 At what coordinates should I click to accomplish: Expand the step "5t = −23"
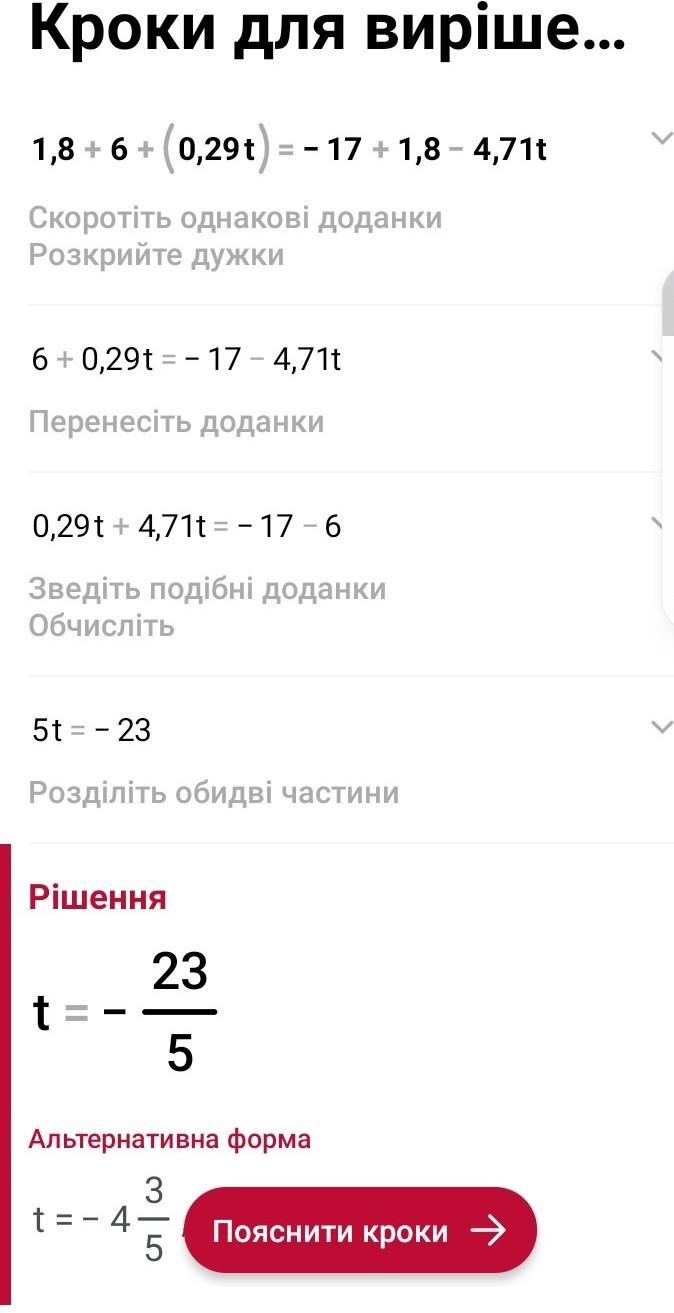point(660,727)
